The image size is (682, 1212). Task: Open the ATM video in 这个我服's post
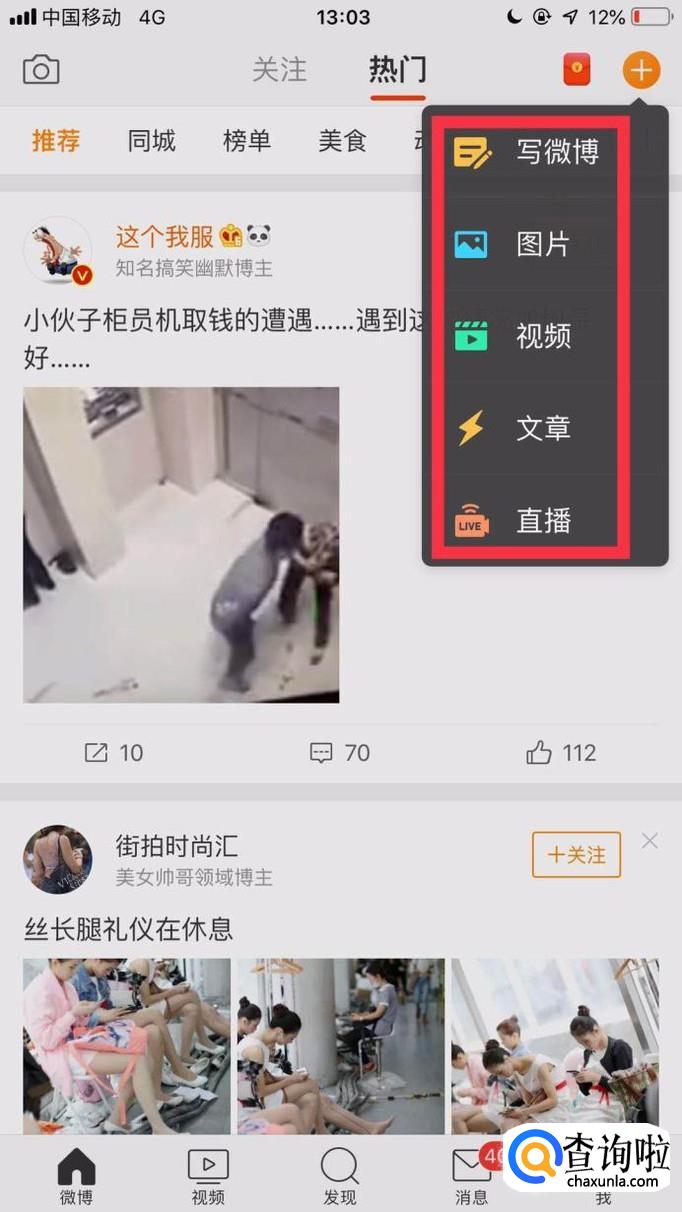tap(181, 545)
